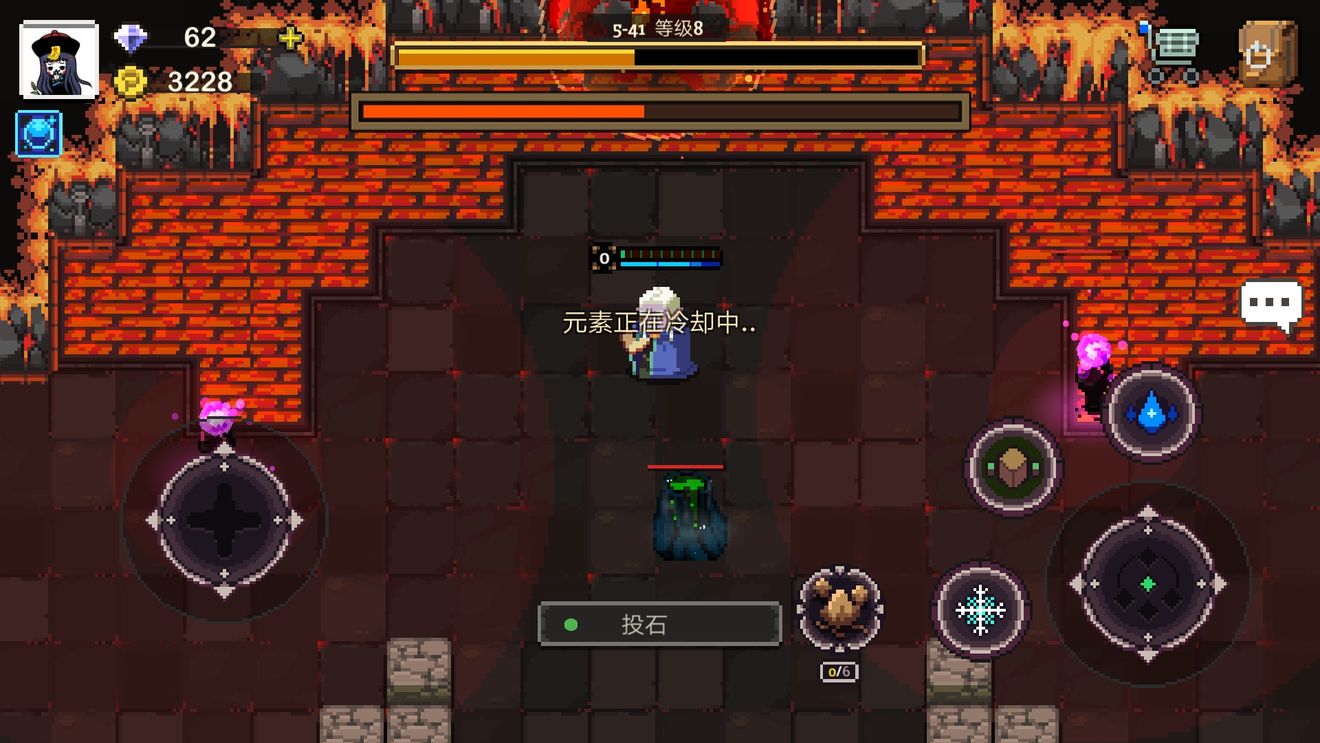
Task: Activate the blue orb buff icon
Action: coord(39,134)
